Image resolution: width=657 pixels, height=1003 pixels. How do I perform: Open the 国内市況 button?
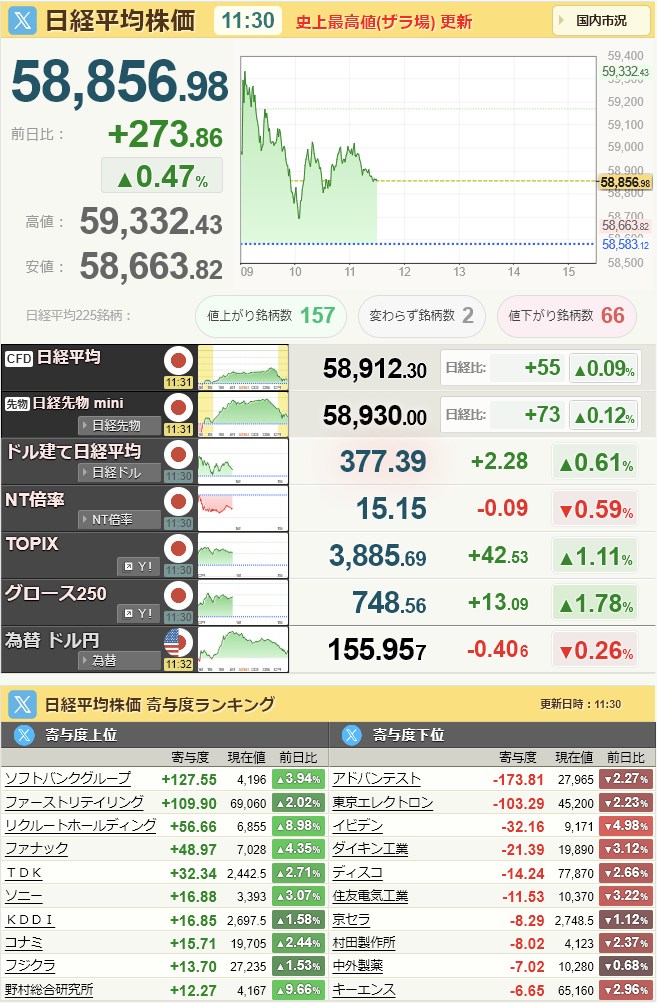pyautogui.click(x=600, y=20)
